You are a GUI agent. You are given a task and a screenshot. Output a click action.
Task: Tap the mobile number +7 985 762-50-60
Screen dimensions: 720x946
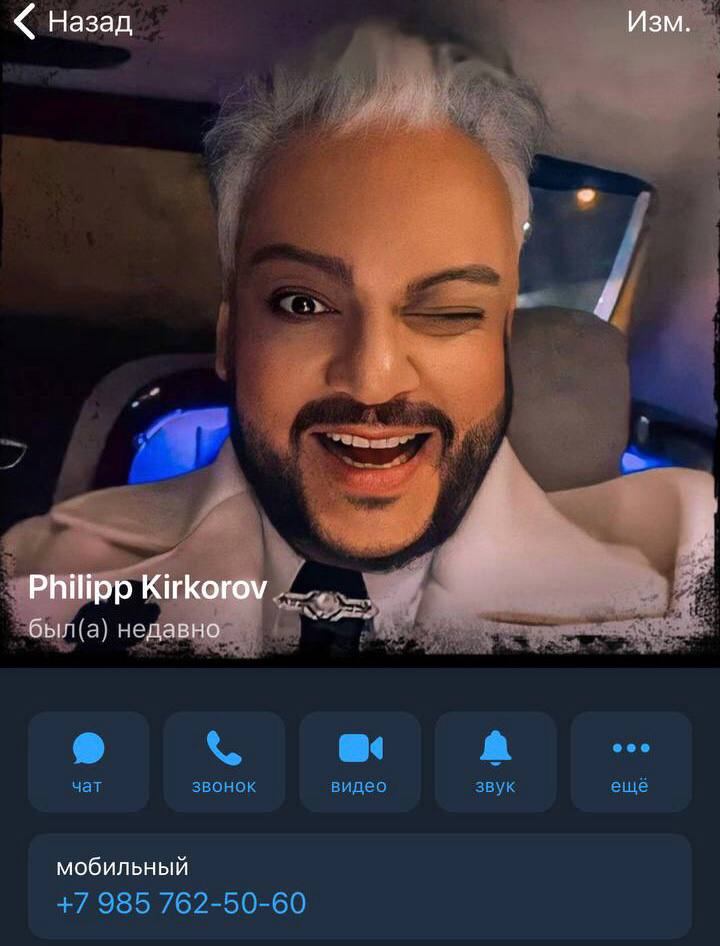click(181, 903)
